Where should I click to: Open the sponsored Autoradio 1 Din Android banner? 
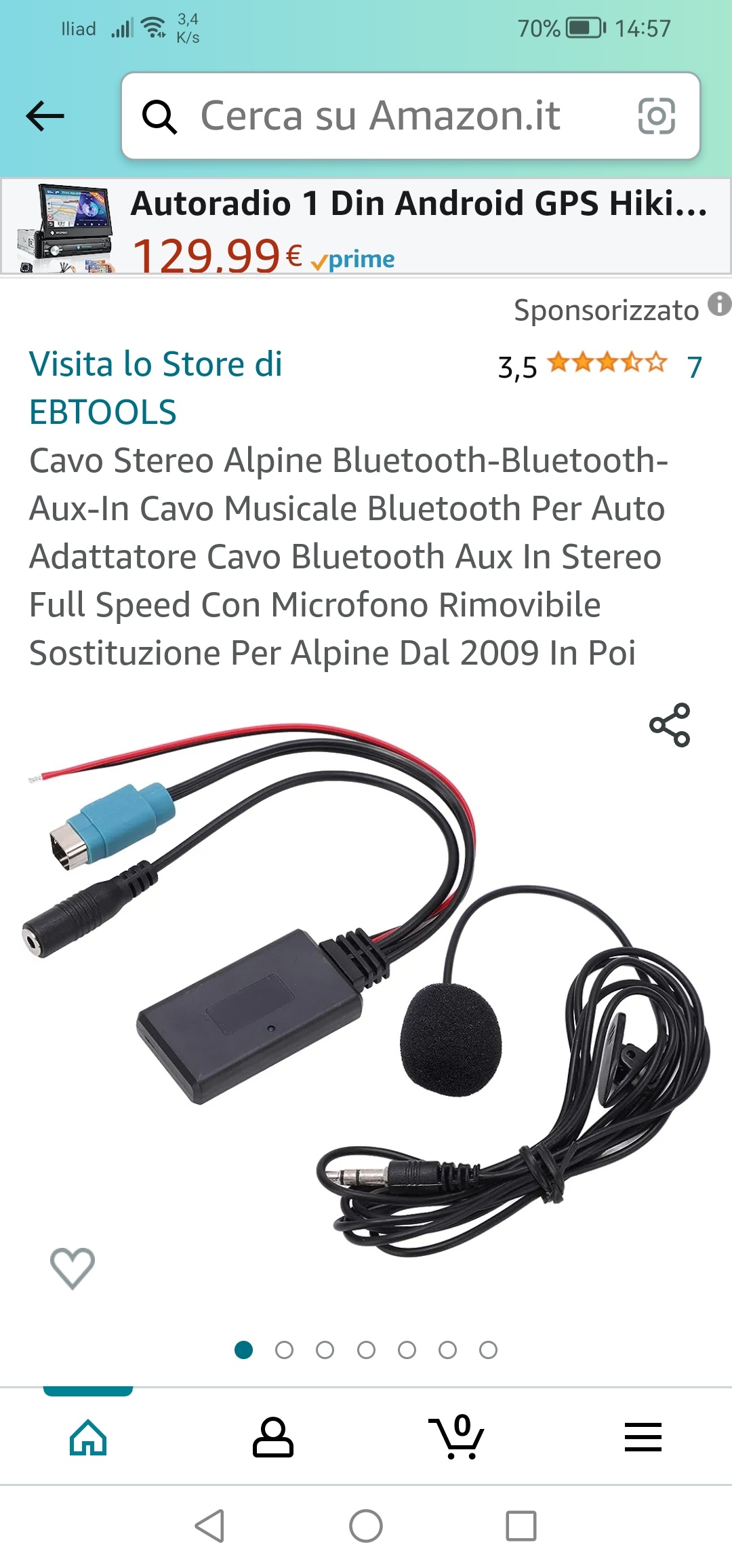(366, 227)
